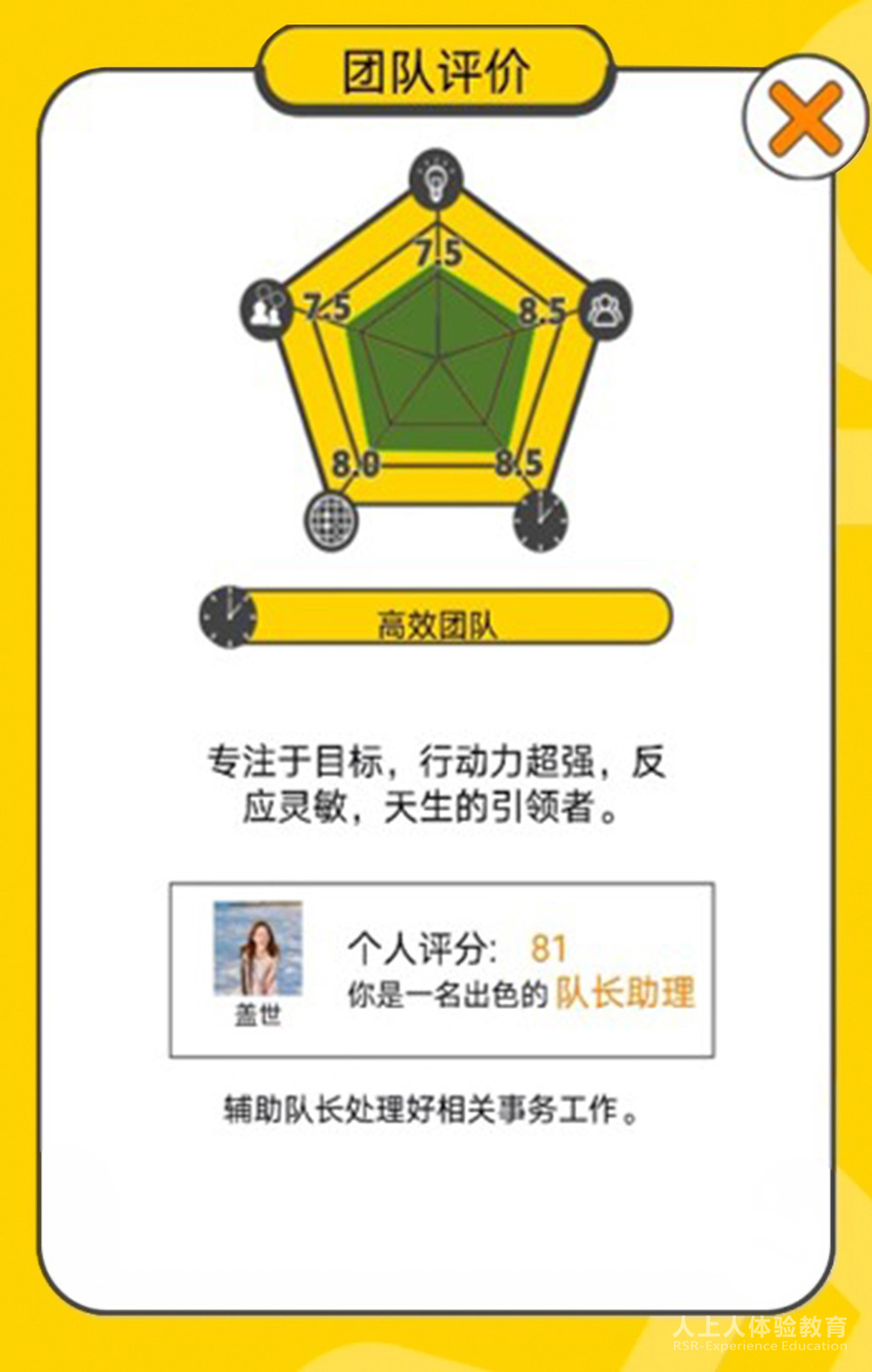Close the team evaluation dialog
Screen dimensions: 872x1372
click(x=804, y=118)
